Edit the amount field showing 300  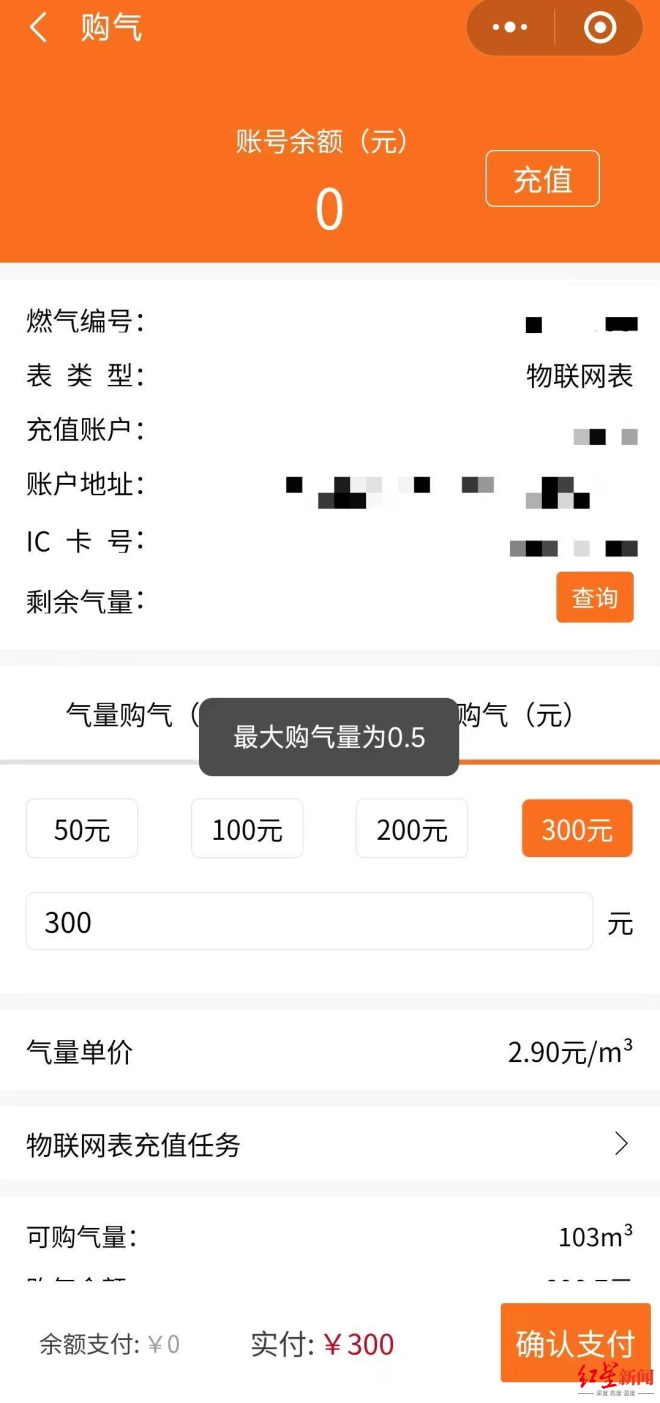[x=309, y=921]
